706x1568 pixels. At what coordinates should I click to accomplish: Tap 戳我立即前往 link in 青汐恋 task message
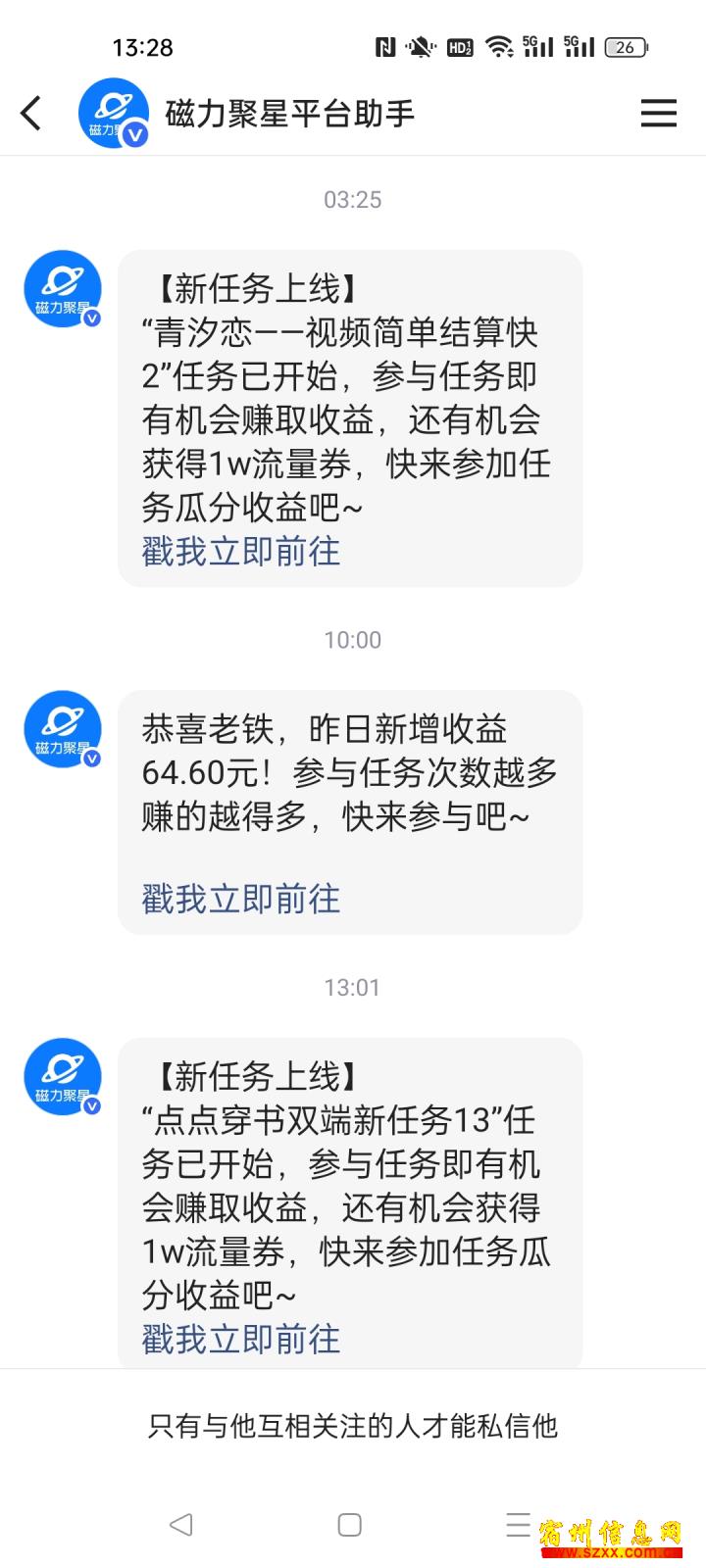point(241,552)
